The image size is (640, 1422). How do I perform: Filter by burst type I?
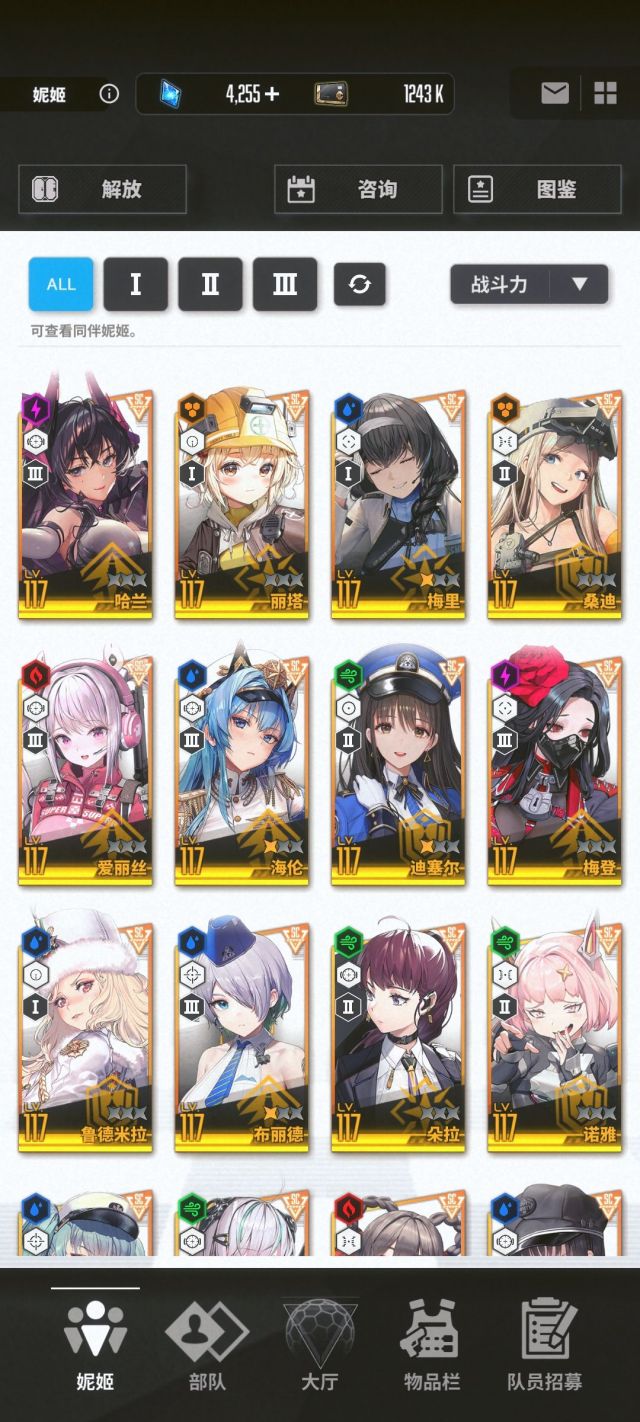135,284
